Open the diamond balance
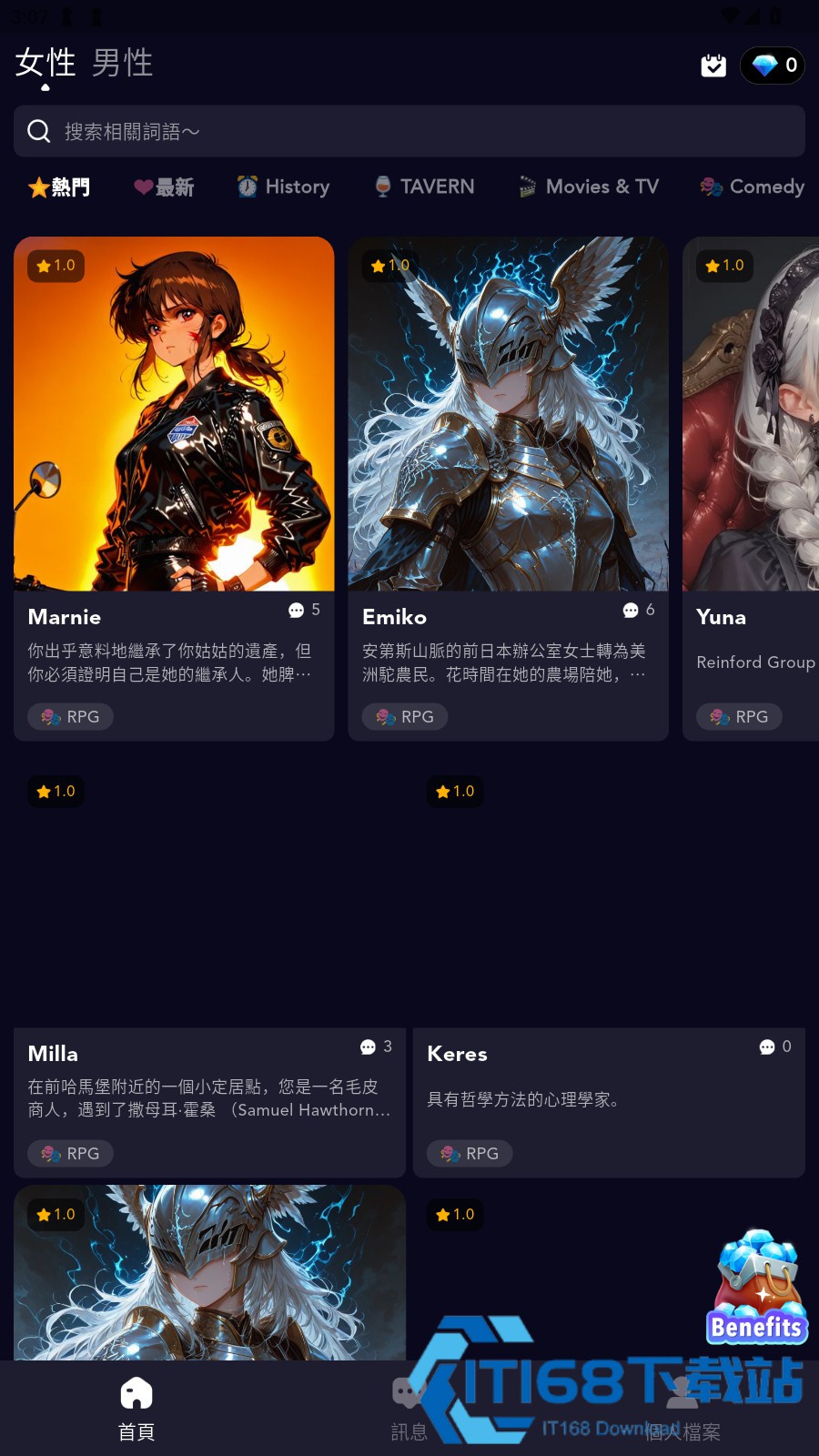Viewport: 819px width, 1456px height. point(773,66)
